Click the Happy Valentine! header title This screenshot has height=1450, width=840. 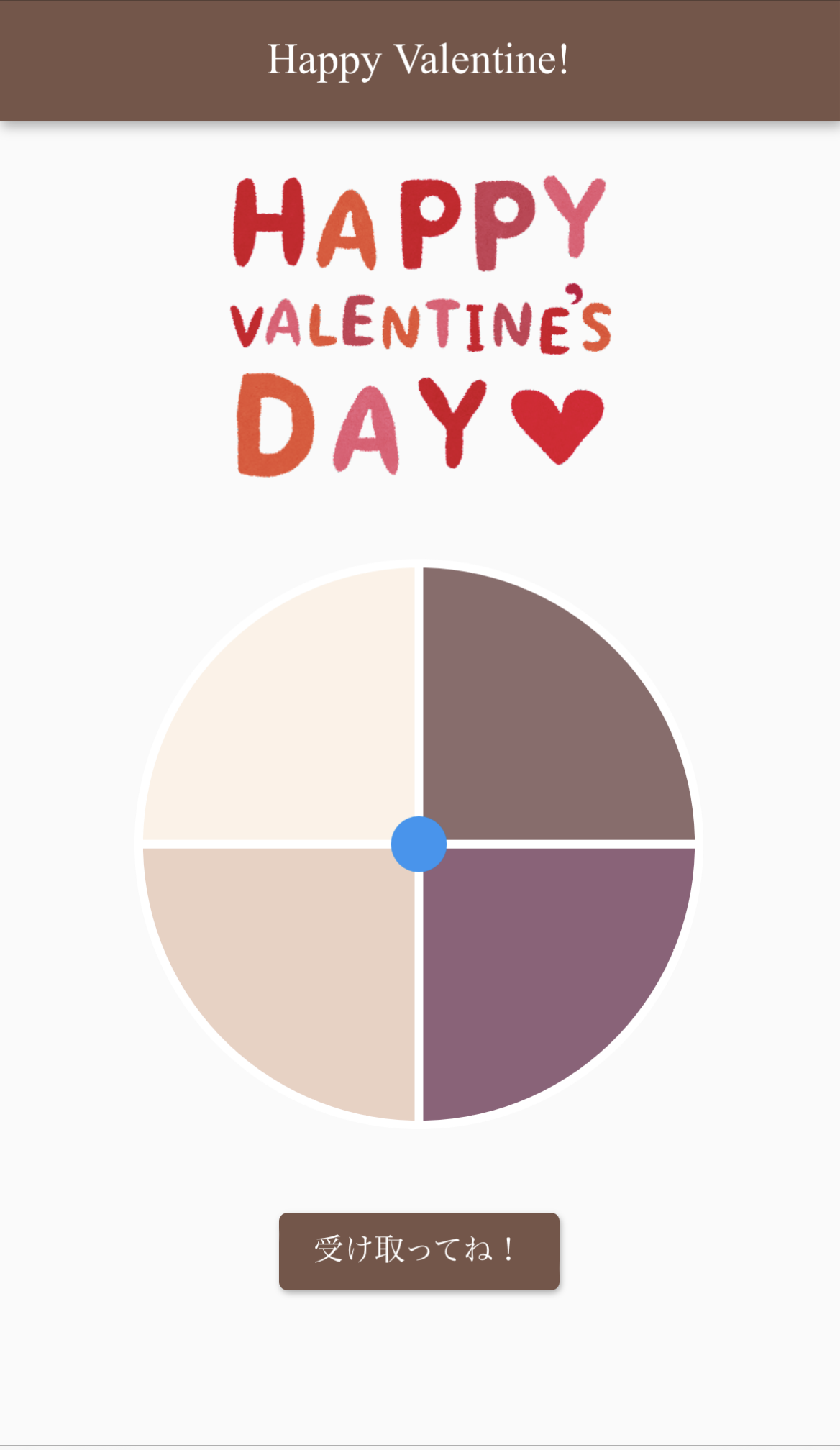point(419,61)
